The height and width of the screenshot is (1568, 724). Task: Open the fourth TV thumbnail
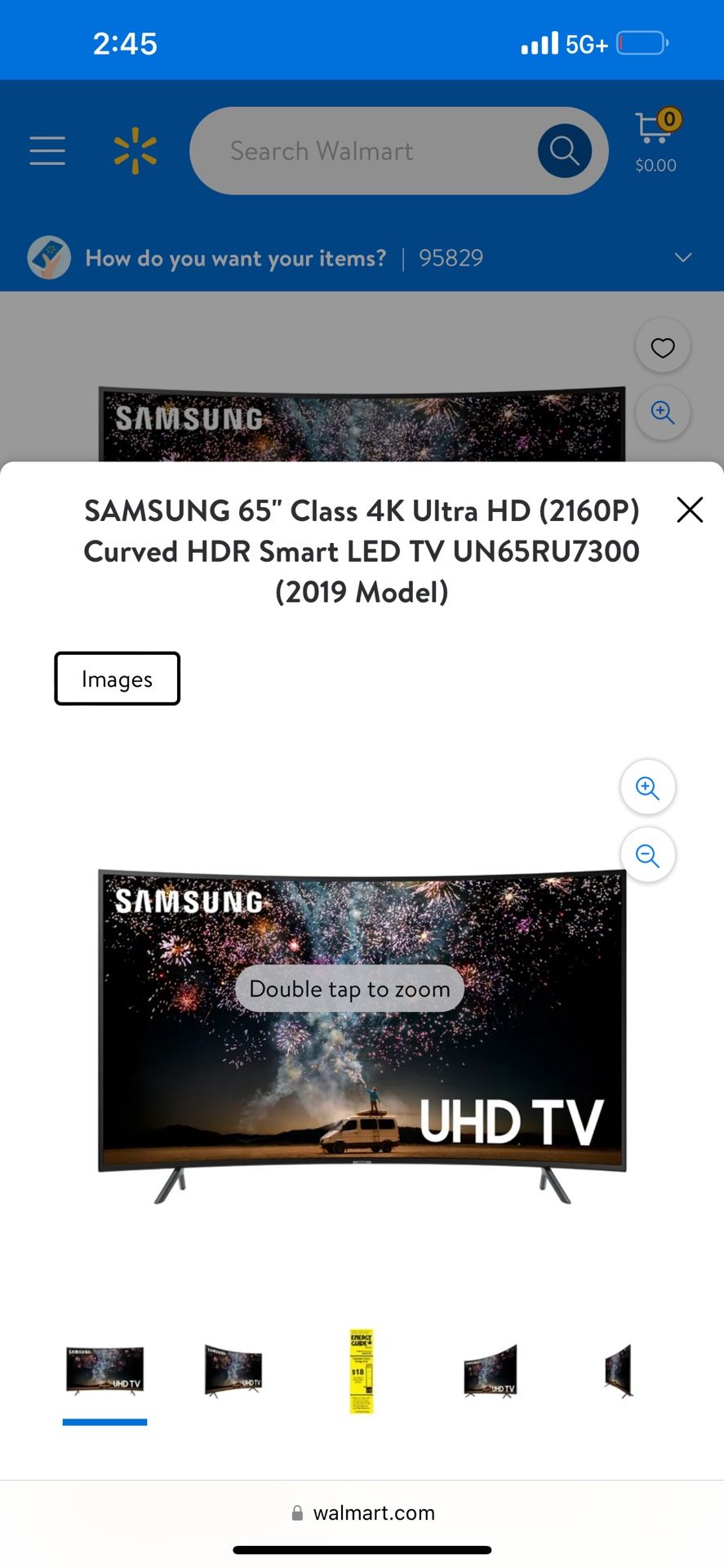coord(490,1370)
